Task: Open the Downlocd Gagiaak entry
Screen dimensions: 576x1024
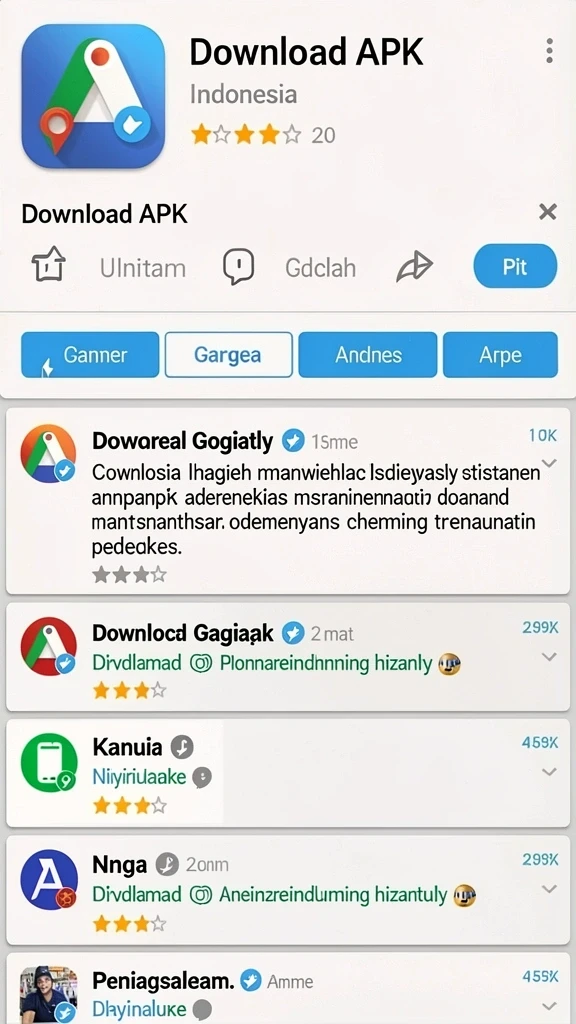Action: (288, 657)
